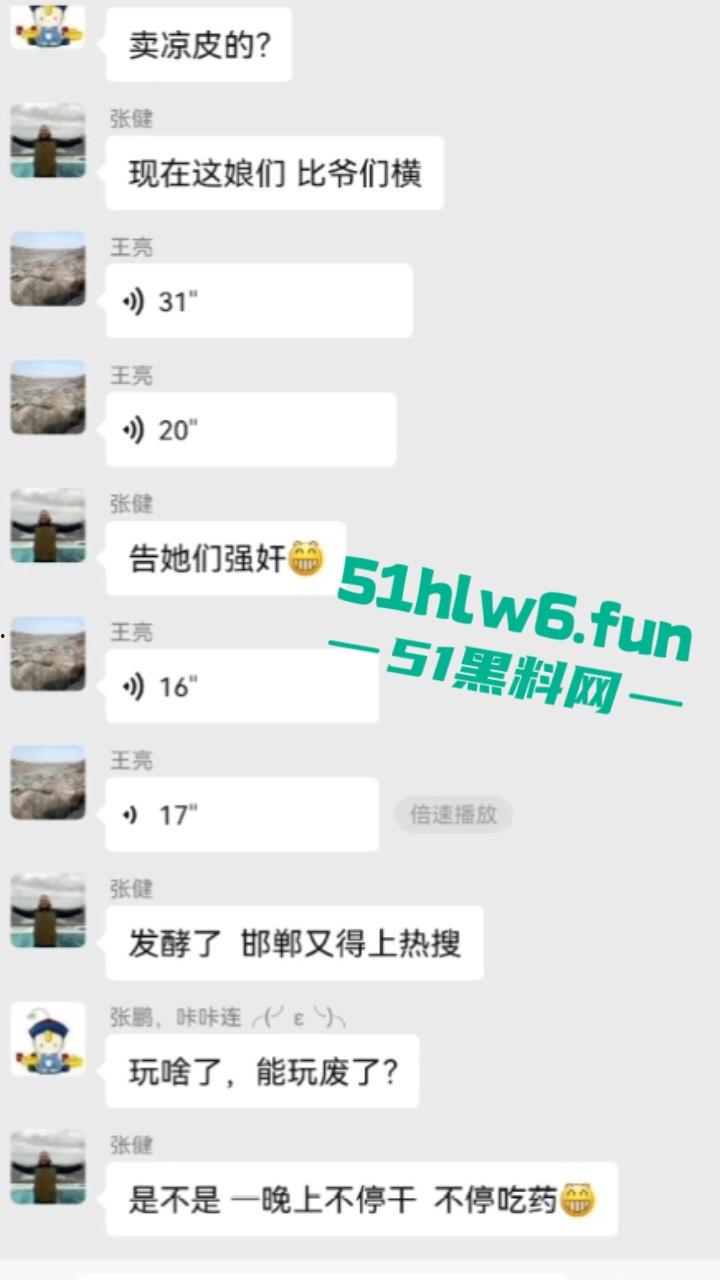Open avatar beside message 玩啥了，能玩废了?
This screenshot has height=1280, width=720.
(48, 1039)
